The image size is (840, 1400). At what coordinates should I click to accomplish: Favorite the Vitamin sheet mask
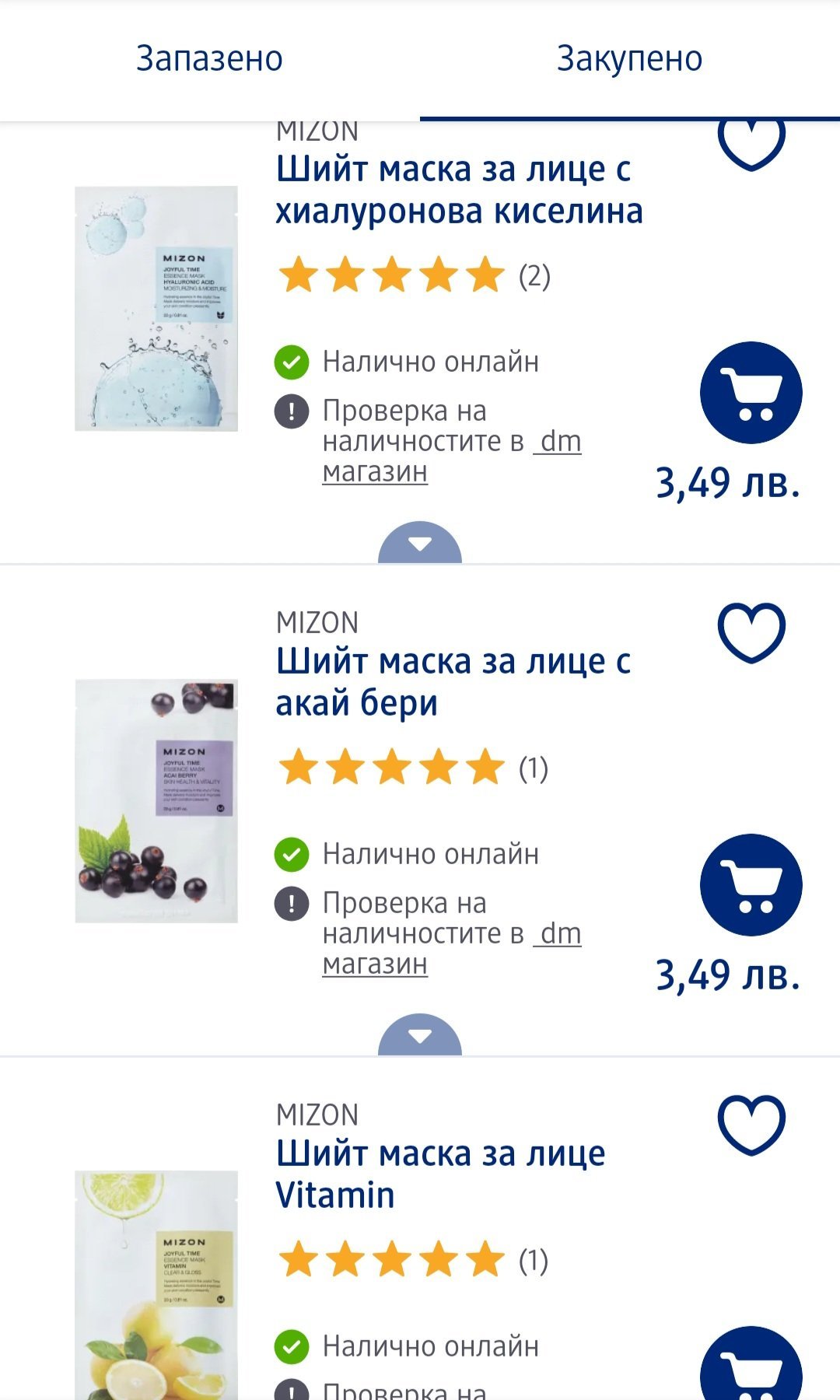tap(751, 1124)
